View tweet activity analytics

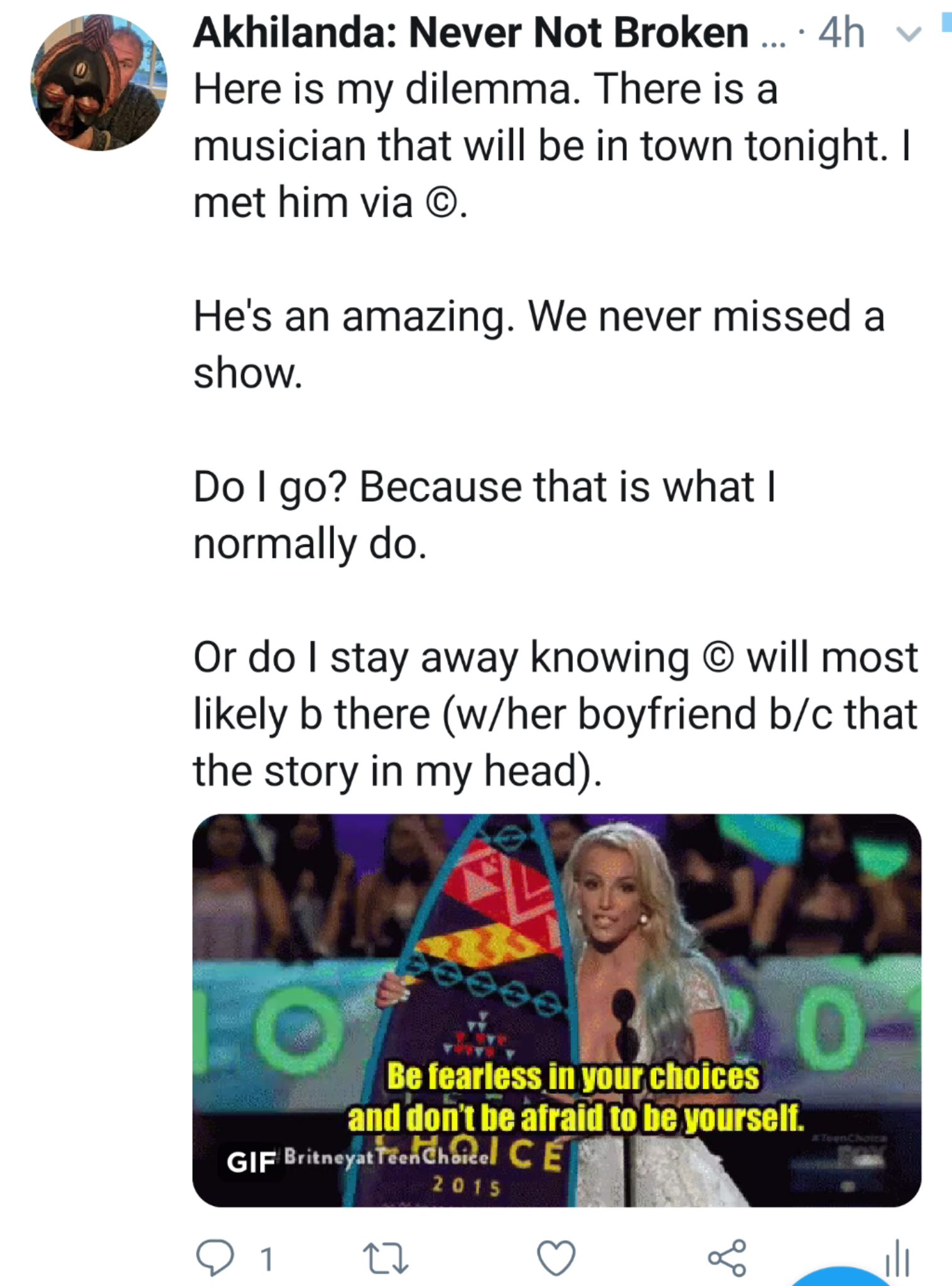coord(897,1258)
